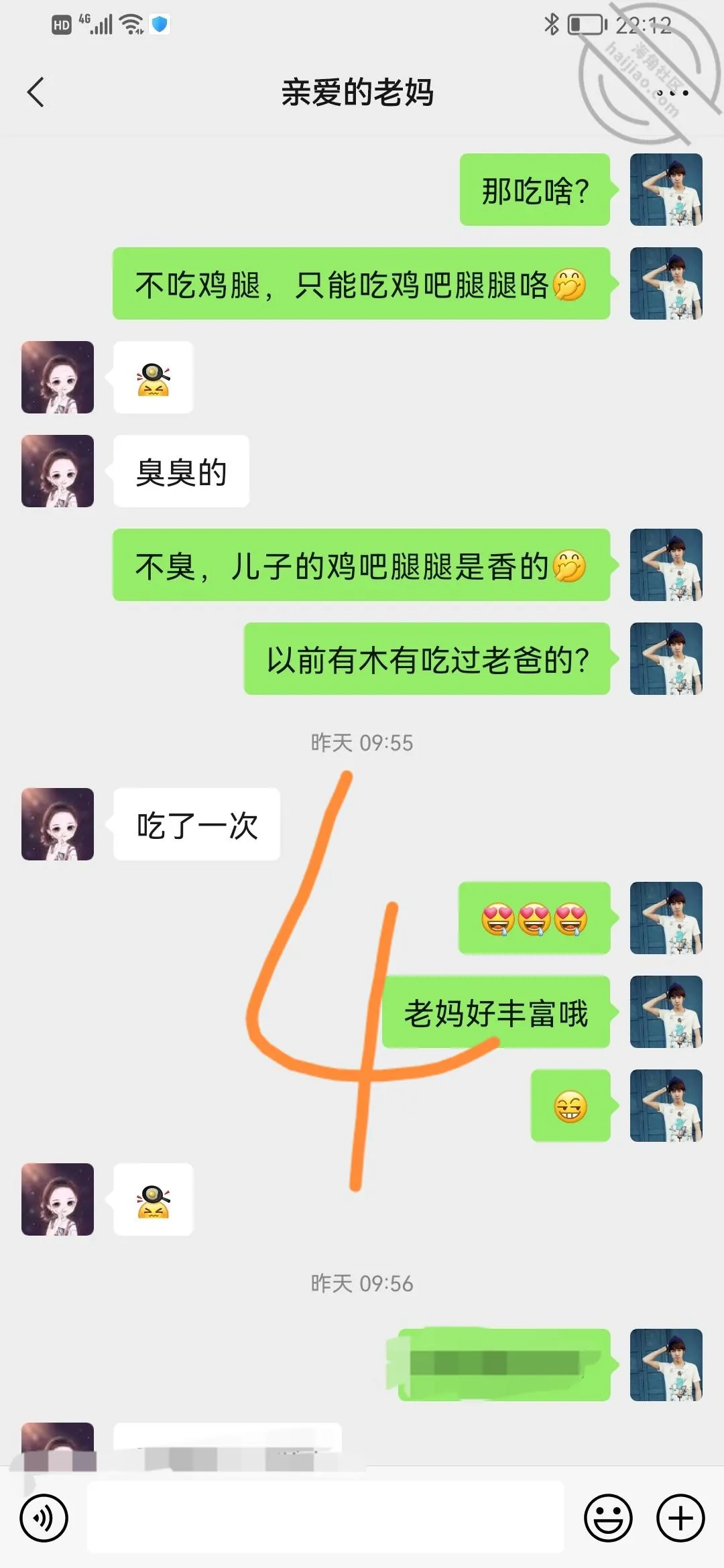Open own avatar beside the 那吃啥? message
Image resolution: width=724 pixels, height=1568 pixels.
click(666, 190)
